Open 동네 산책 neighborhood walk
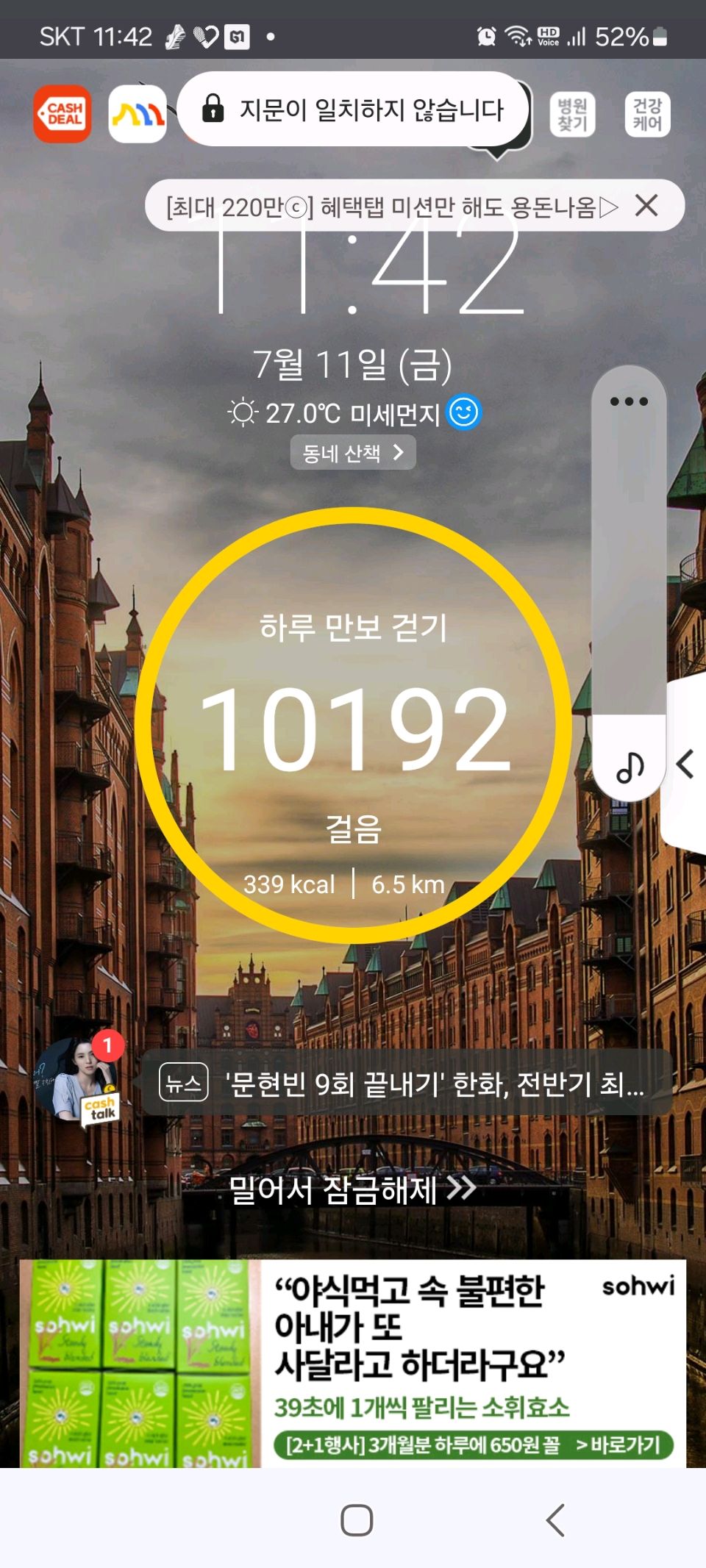 [353, 453]
